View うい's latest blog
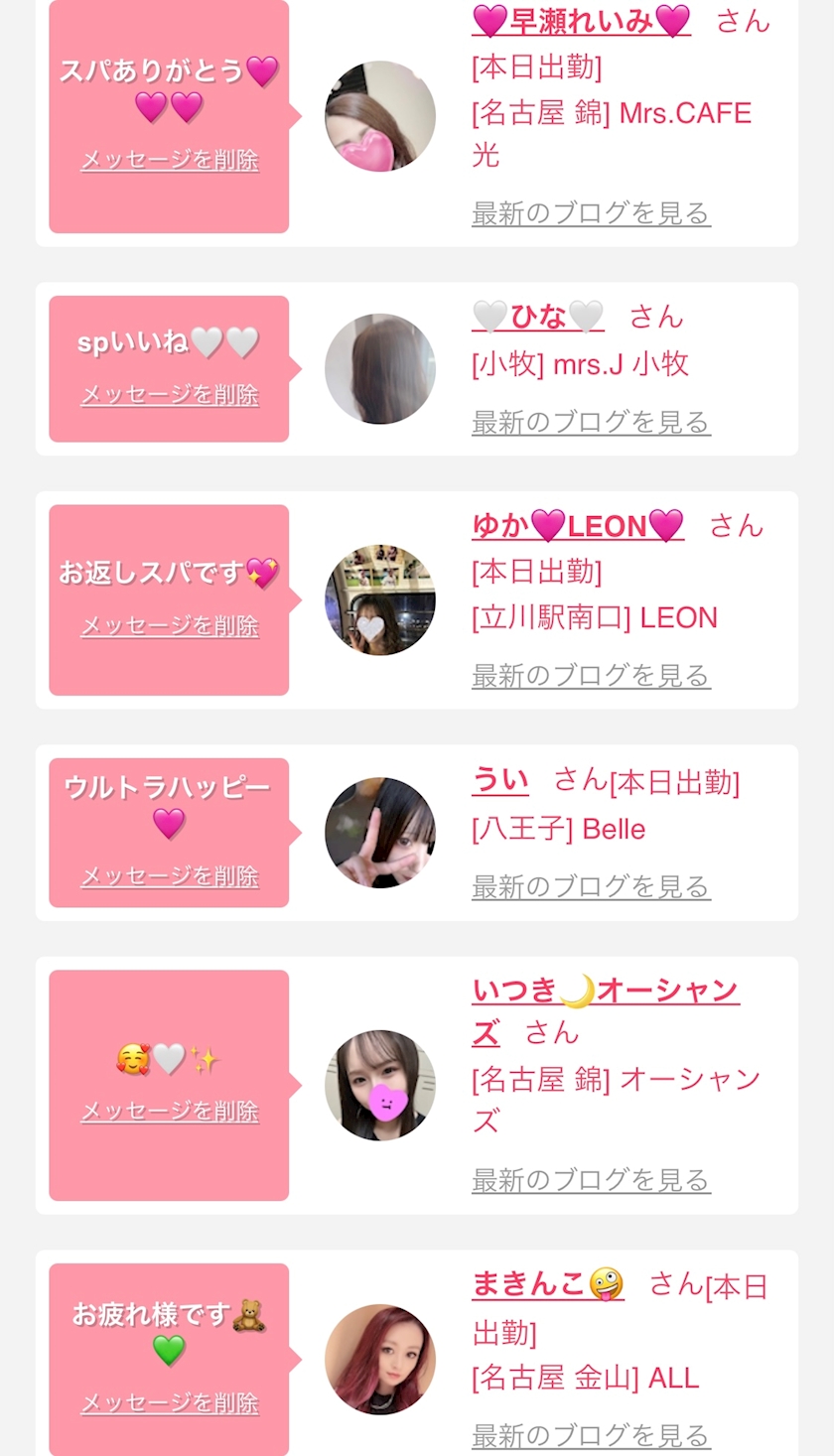 [x=591, y=886]
